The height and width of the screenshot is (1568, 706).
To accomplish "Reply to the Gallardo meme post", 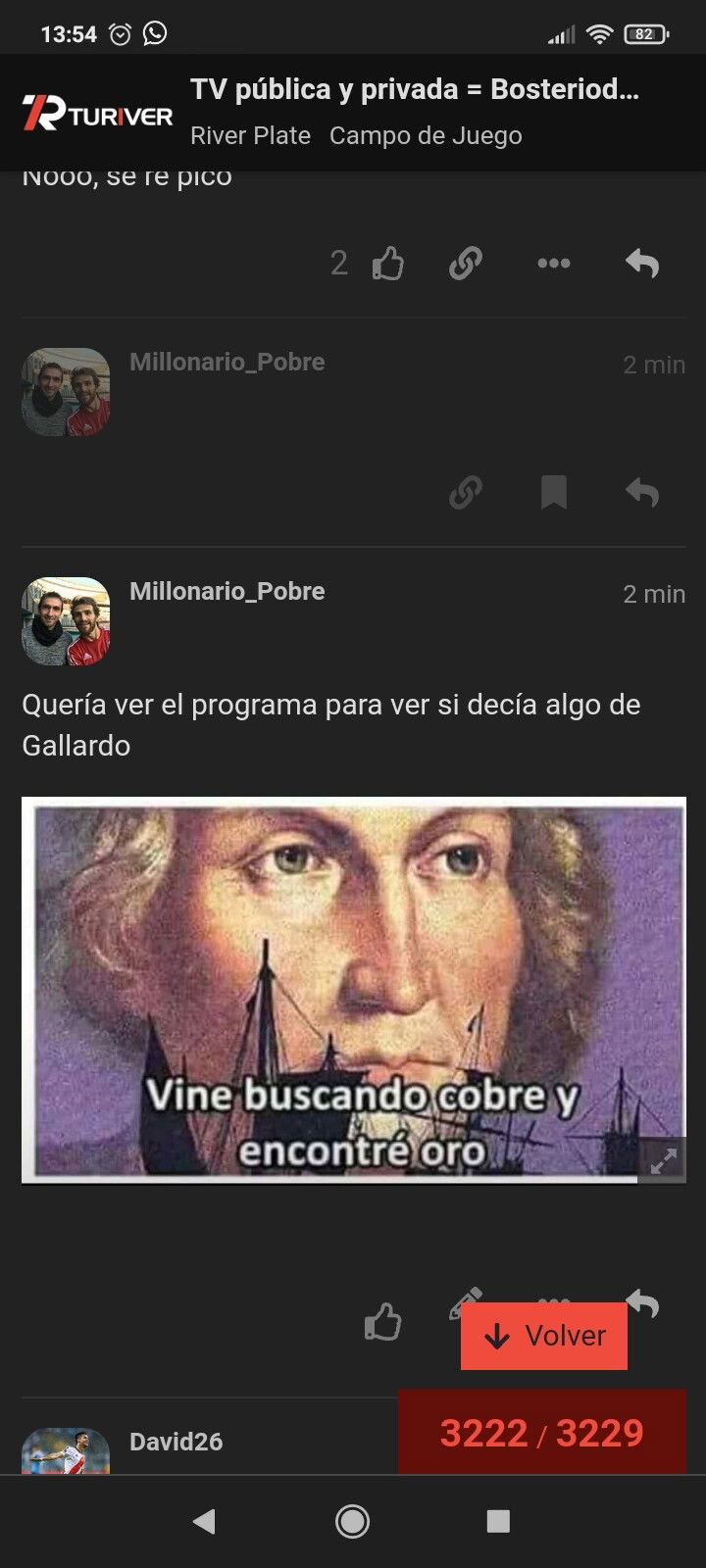I will [643, 1304].
